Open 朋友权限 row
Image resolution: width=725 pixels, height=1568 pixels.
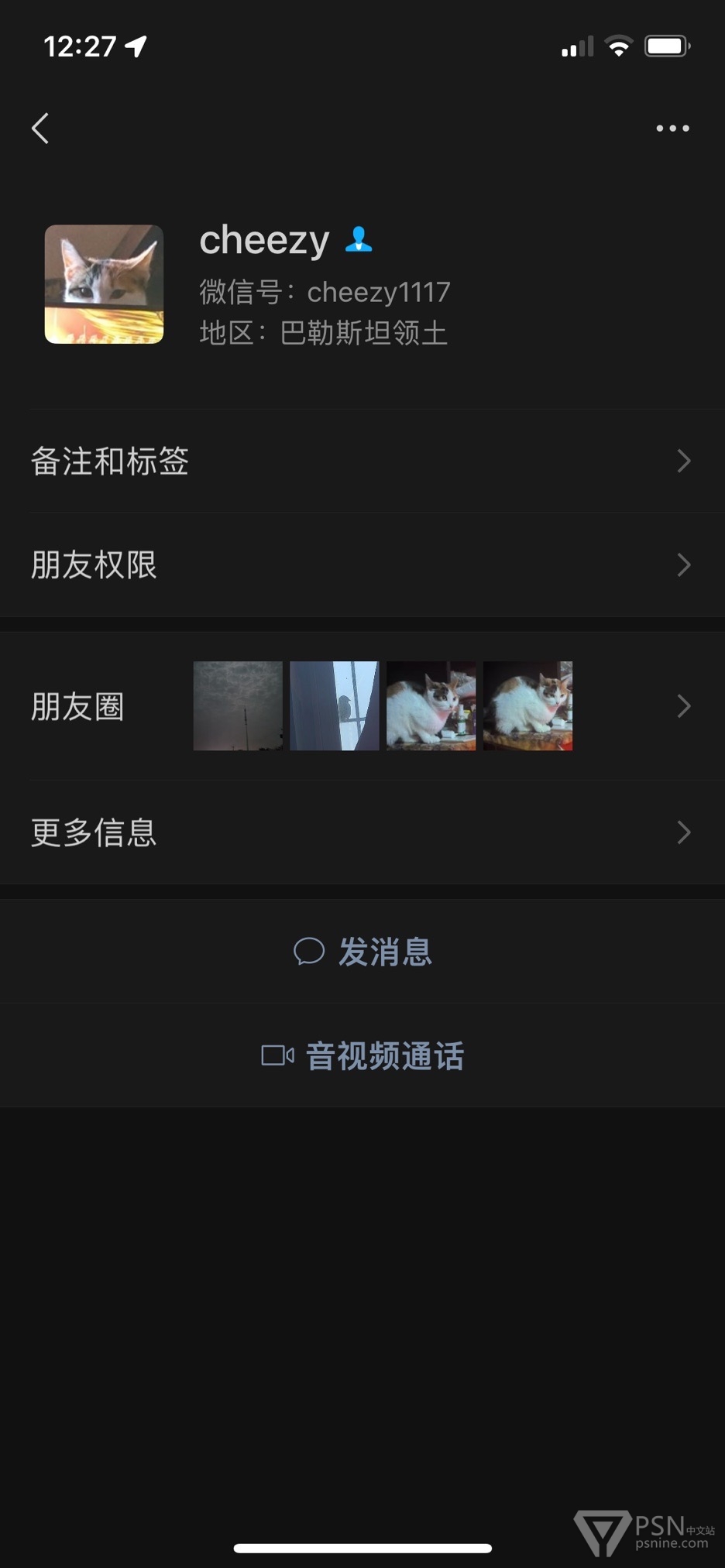point(362,565)
